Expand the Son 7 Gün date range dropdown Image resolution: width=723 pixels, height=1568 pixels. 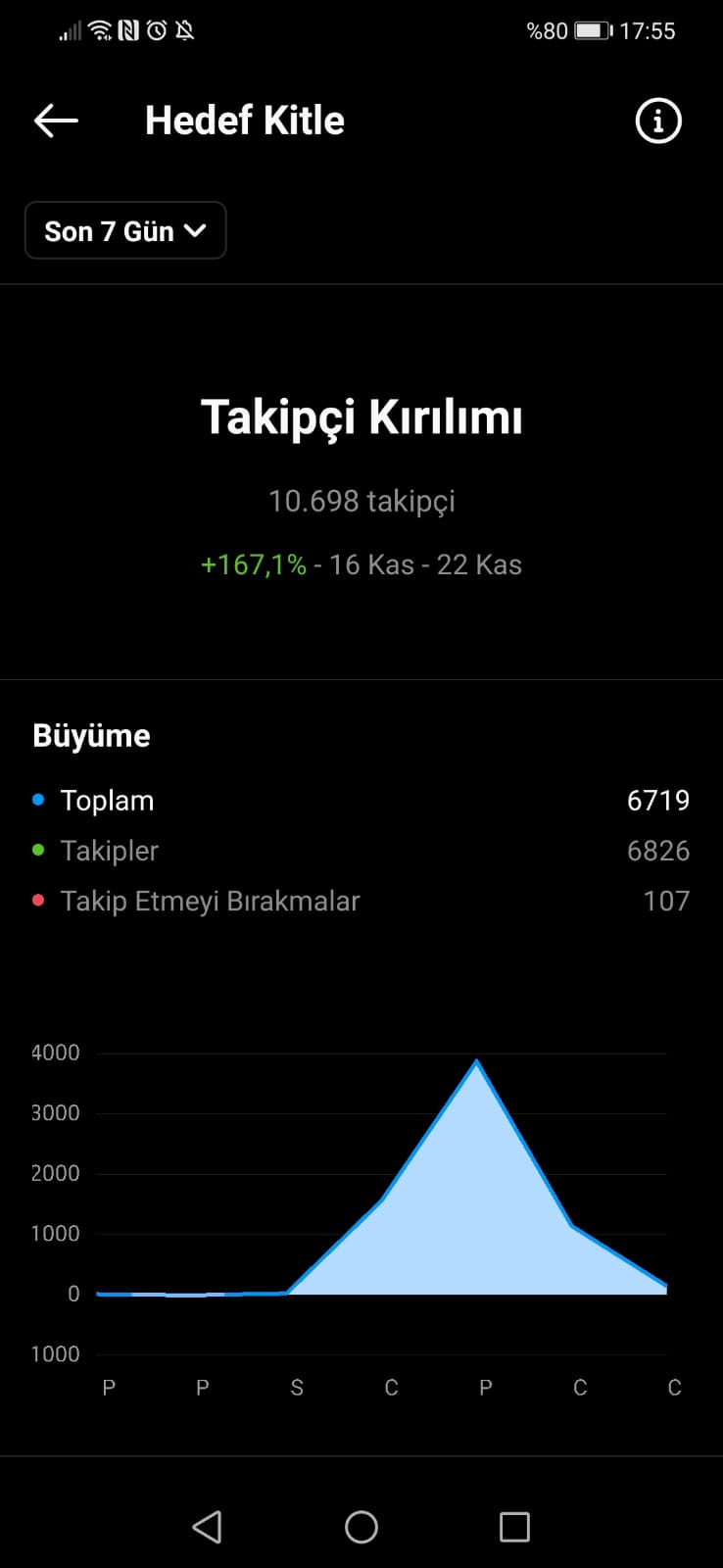(125, 230)
